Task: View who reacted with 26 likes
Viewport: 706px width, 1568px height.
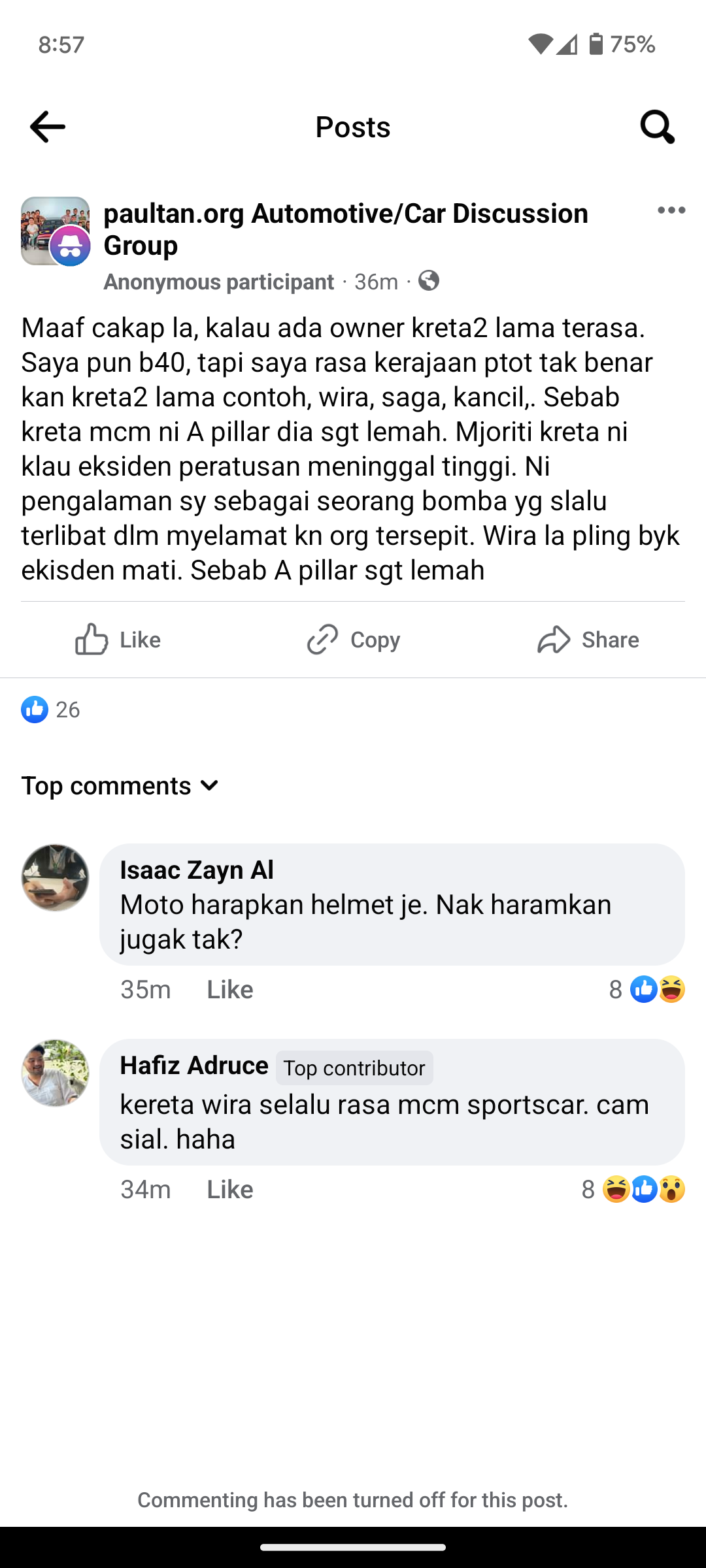Action: pyautogui.click(x=50, y=710)
